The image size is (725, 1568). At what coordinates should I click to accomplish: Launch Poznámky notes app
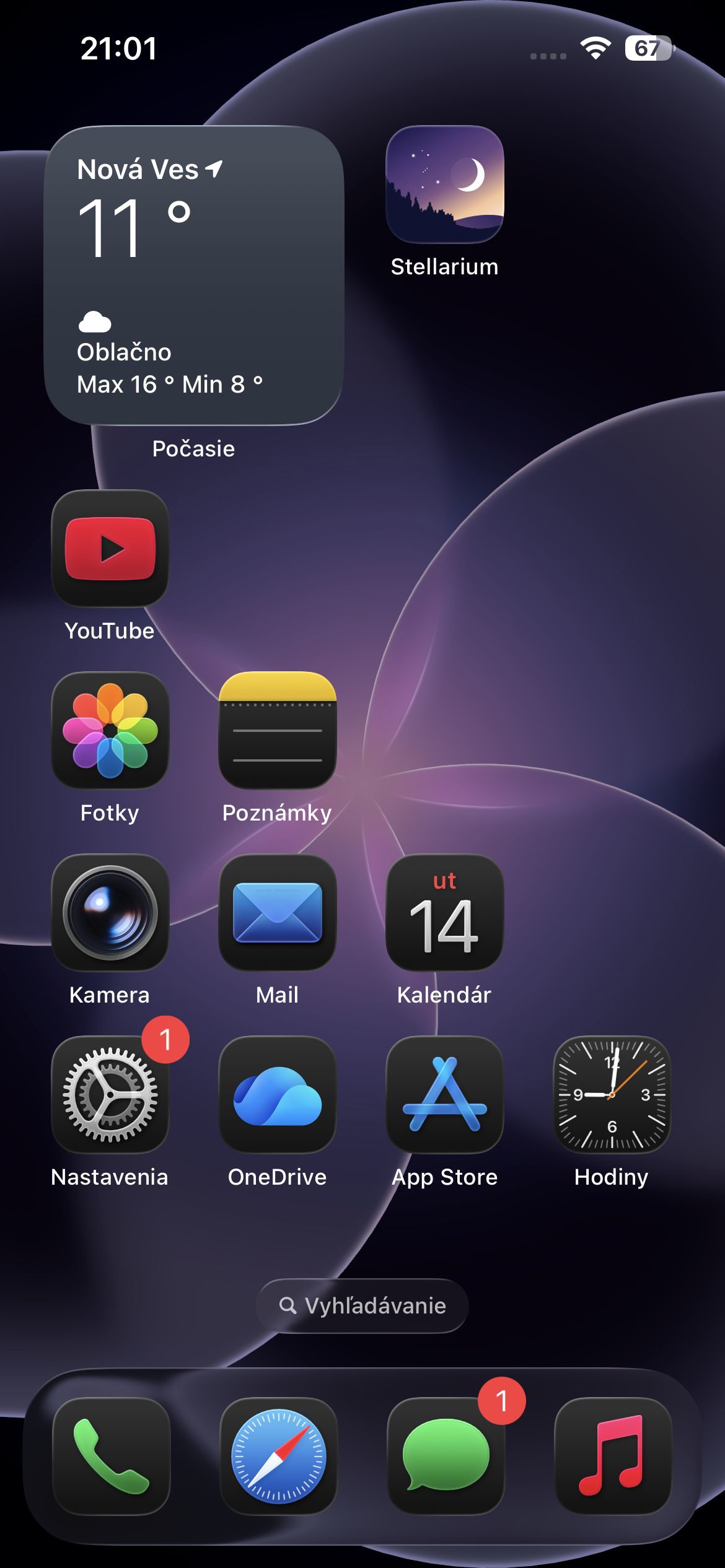pyautogui.click(x=277, y=730)
